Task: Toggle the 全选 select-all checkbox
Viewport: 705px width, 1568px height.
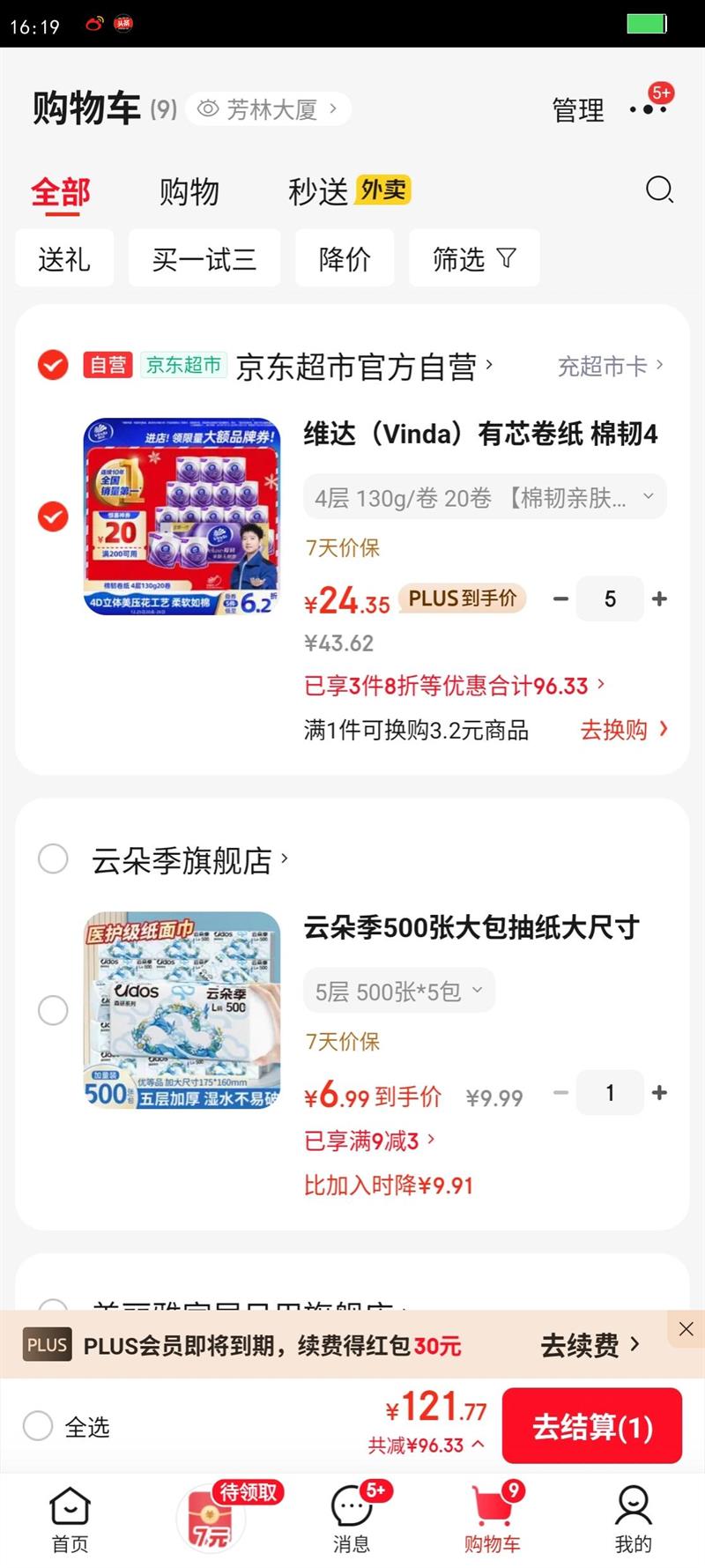Action: tap(38, 1426)
